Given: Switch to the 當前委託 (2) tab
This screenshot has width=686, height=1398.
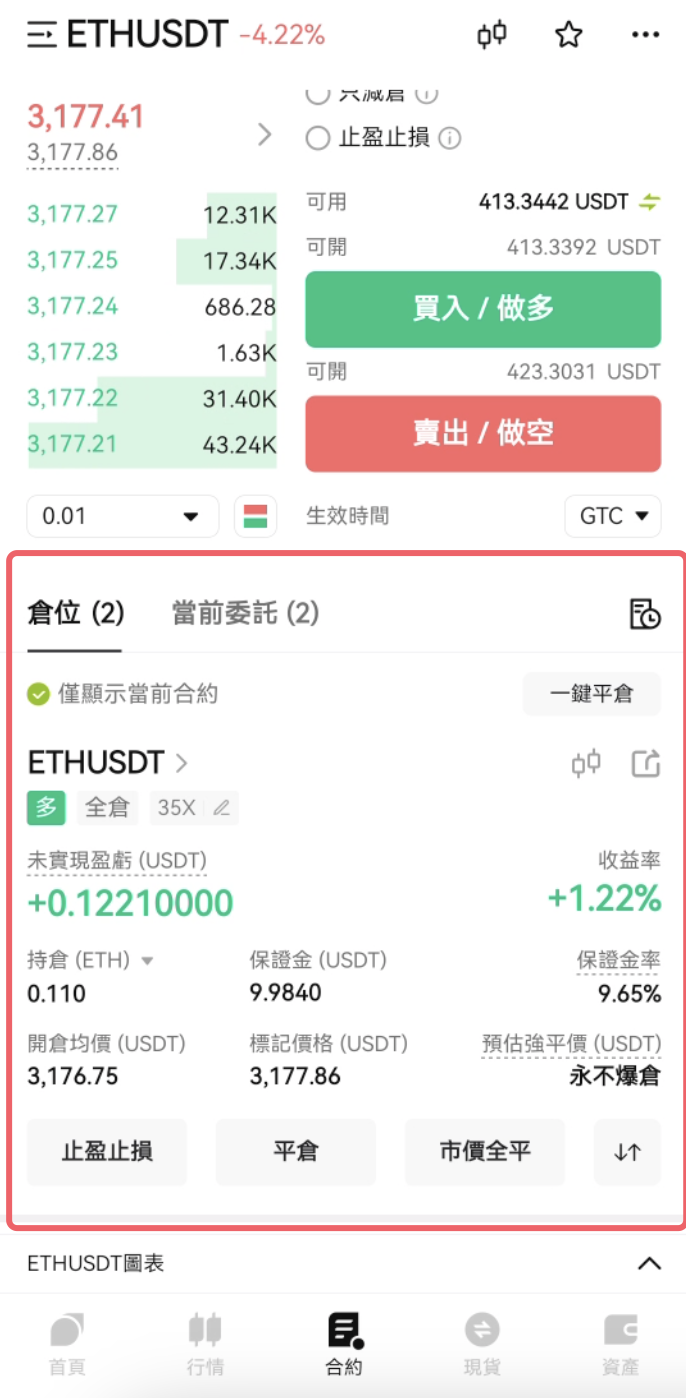Looking at the screenshot, I should click(x=245, y=613).
